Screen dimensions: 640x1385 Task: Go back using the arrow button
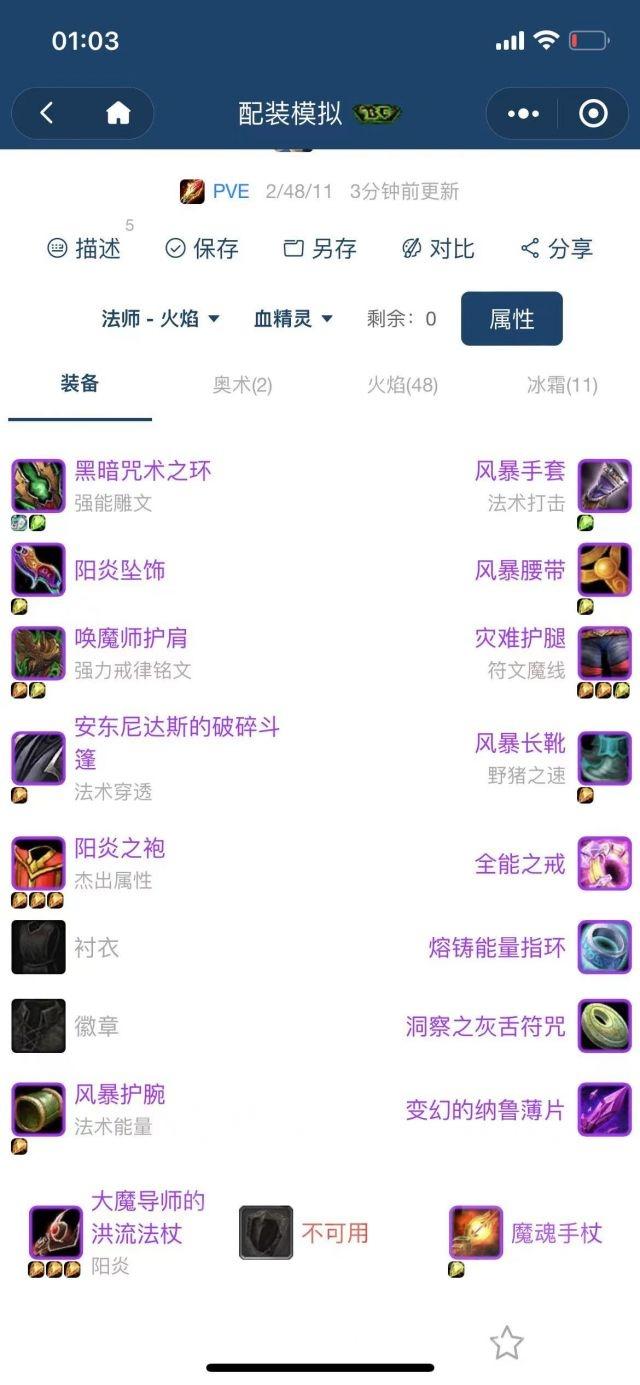click(x=47, y=114)
